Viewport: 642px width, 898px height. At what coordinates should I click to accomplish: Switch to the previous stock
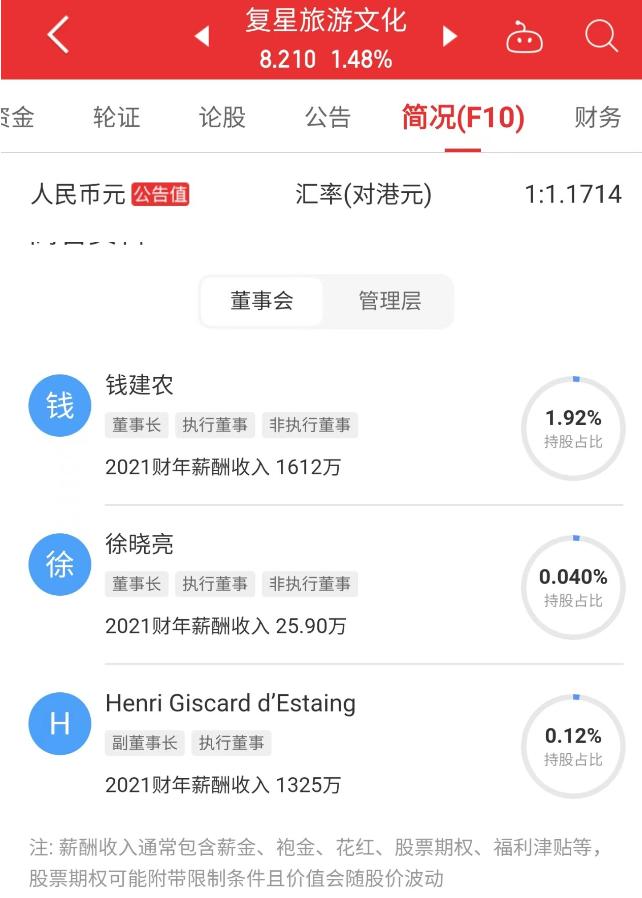(x=202, y=37)
